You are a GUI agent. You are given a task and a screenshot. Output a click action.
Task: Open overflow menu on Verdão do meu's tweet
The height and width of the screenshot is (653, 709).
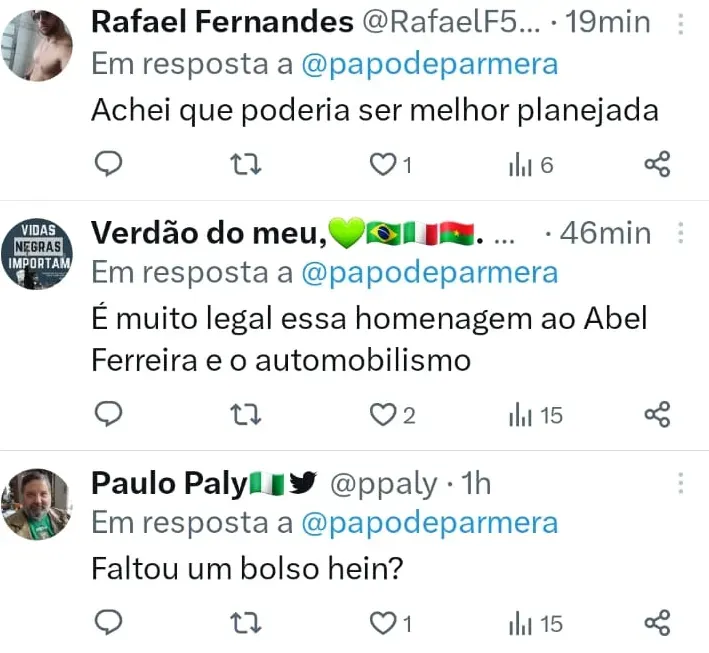coord(681,233)
